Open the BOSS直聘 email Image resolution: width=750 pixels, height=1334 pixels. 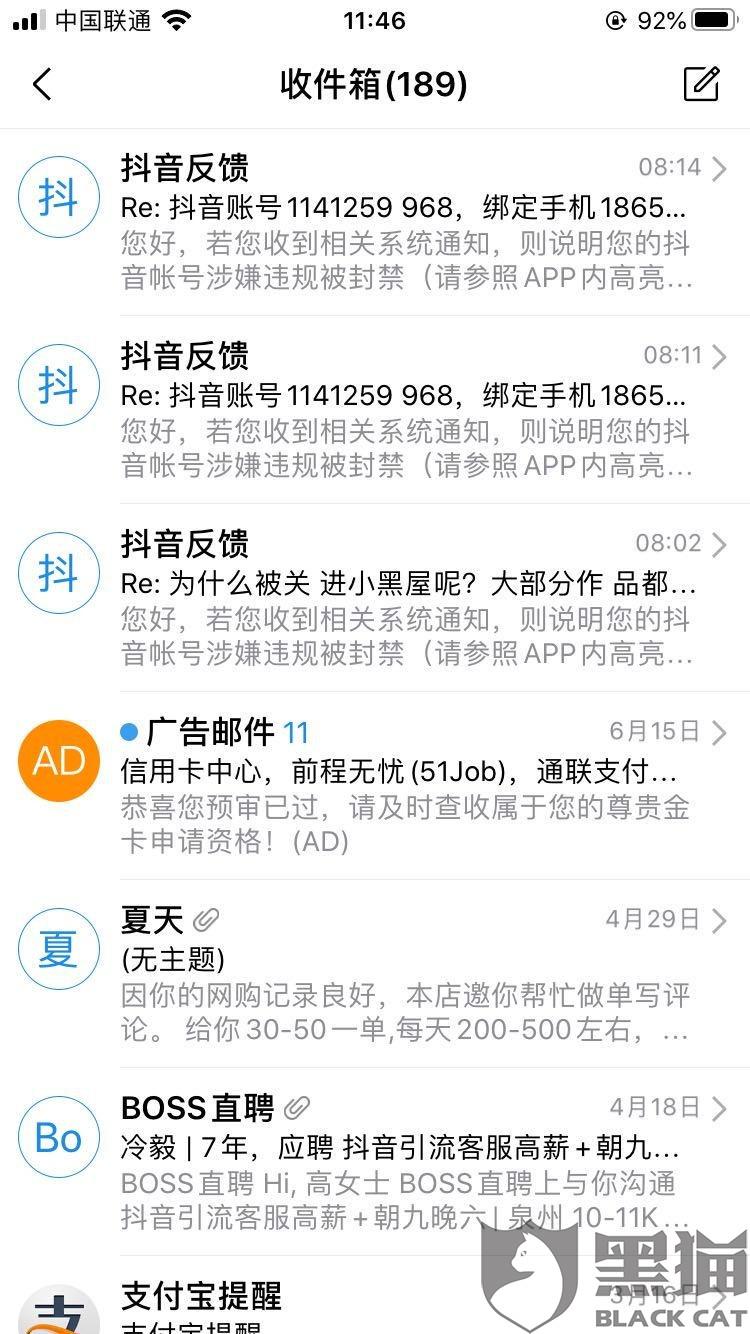(x=375, y=1162)
